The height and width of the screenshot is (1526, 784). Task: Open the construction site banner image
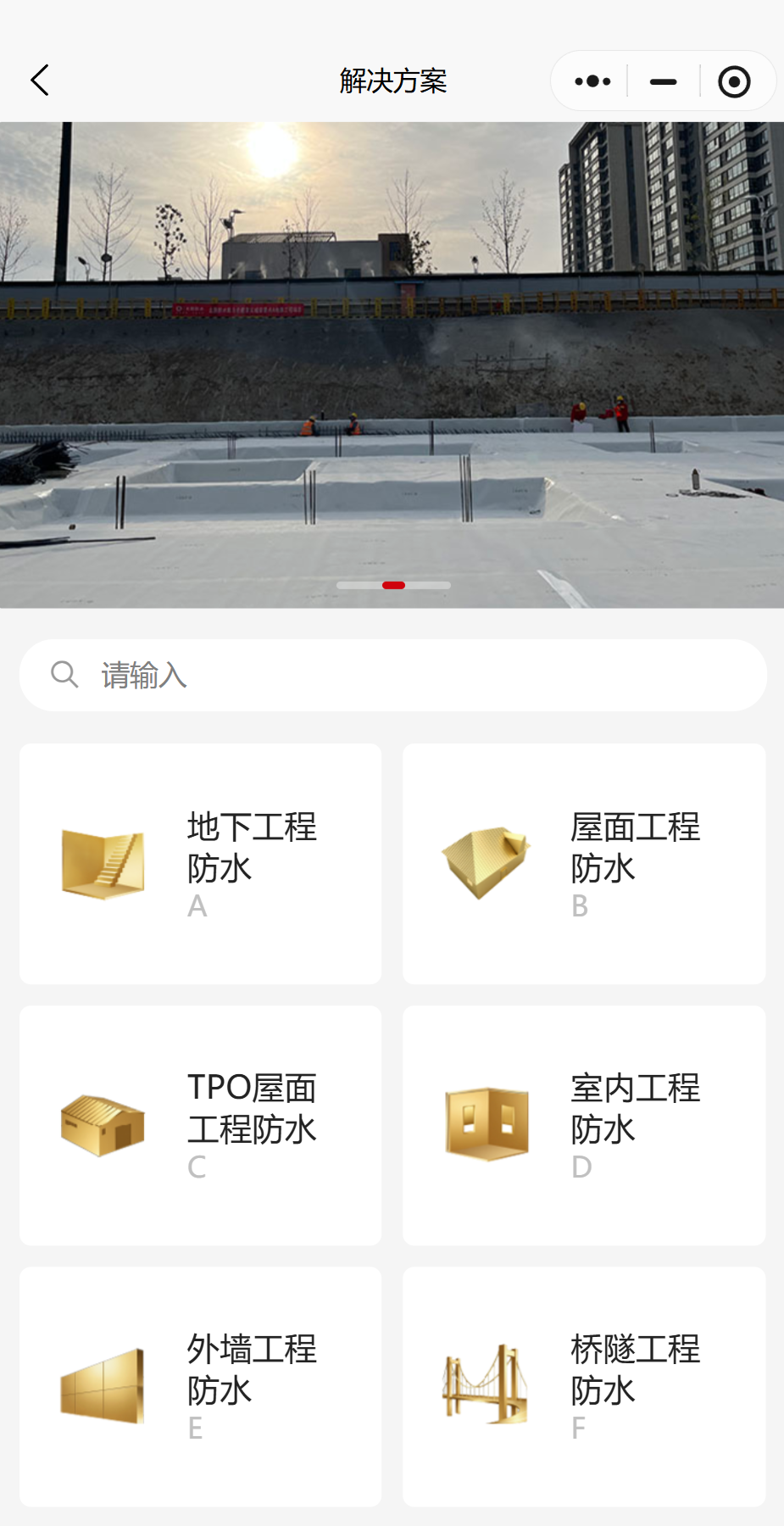point(392,365)
